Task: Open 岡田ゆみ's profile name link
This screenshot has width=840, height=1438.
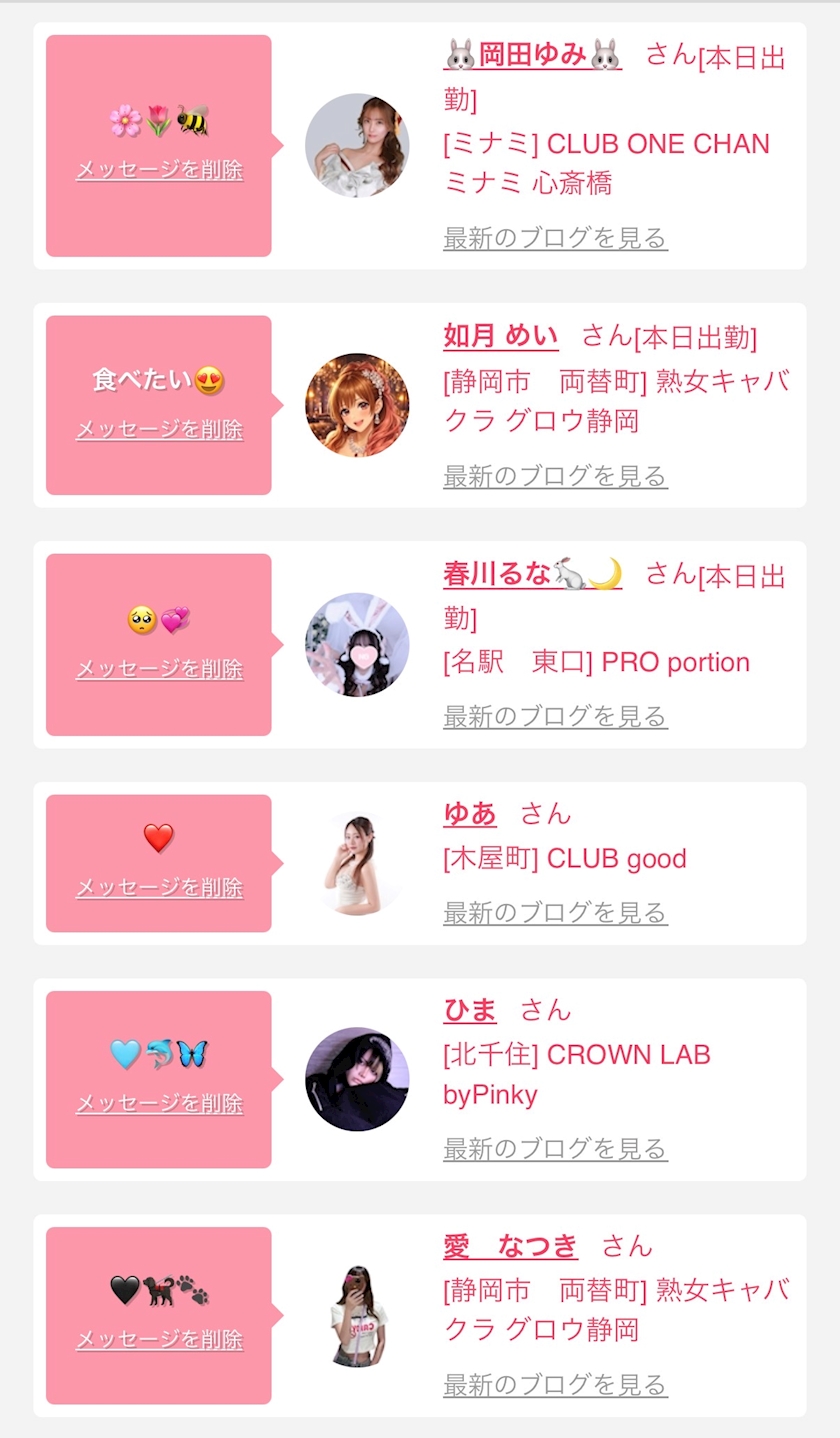Action: click(x=532, y=54)
